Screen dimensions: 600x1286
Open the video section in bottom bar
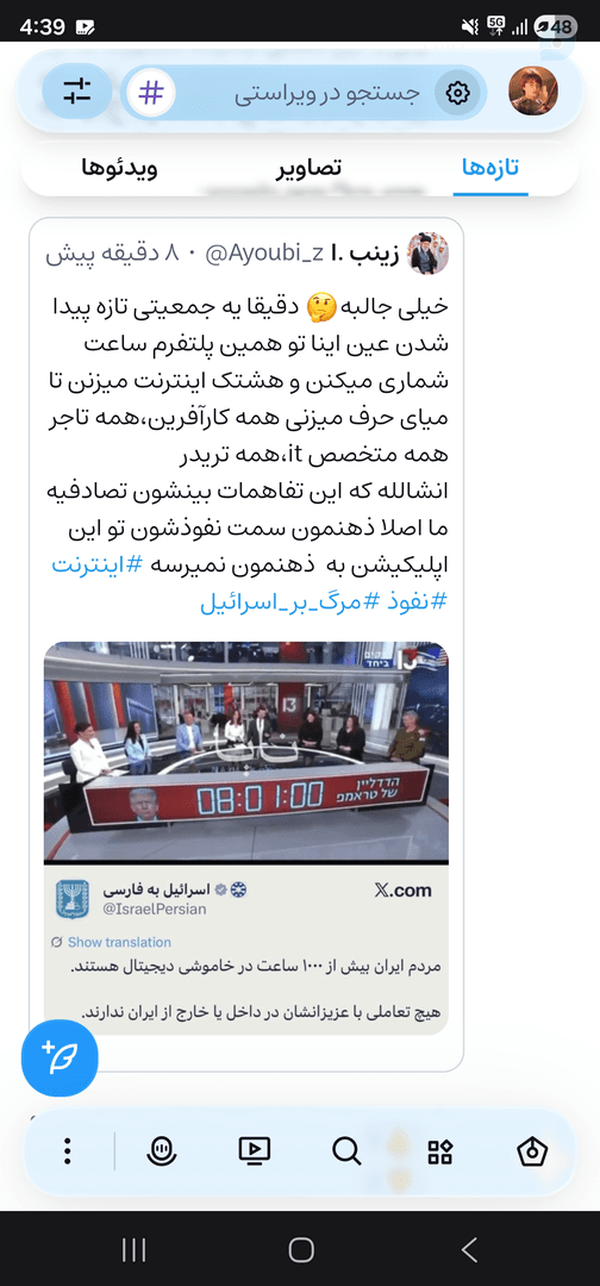(x=254, y=1151)
